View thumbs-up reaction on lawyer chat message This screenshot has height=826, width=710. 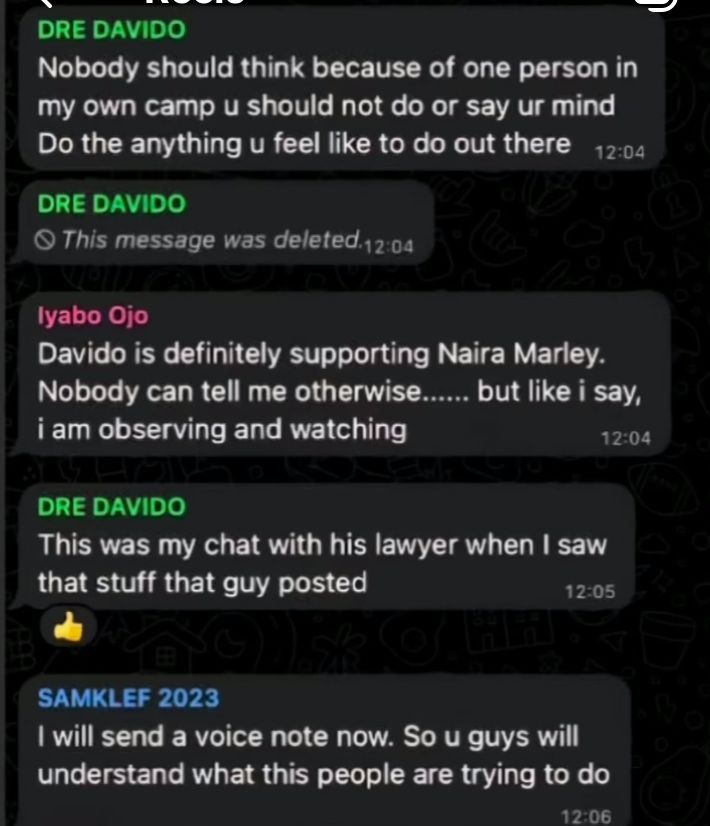click(x=69, y=628)
